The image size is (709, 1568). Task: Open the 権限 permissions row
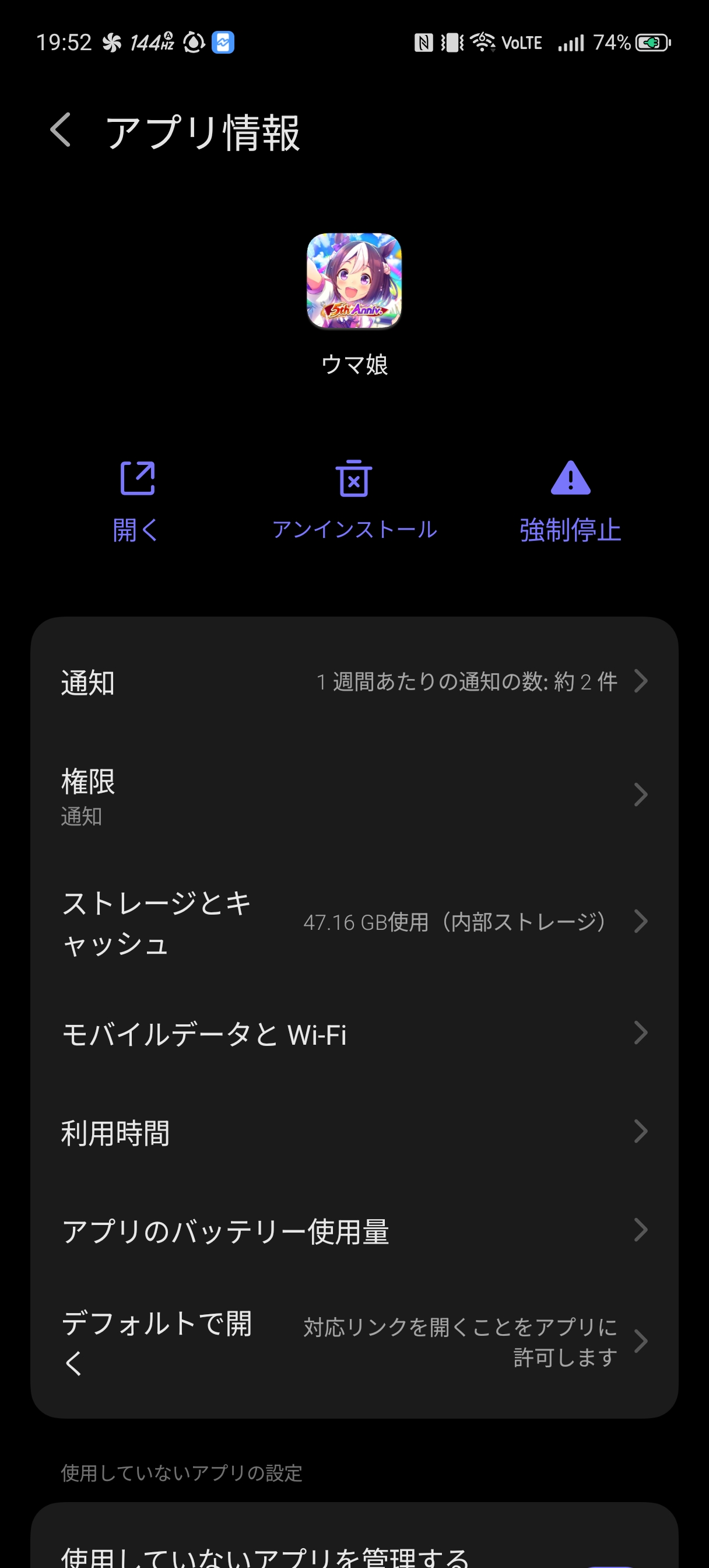354,795
